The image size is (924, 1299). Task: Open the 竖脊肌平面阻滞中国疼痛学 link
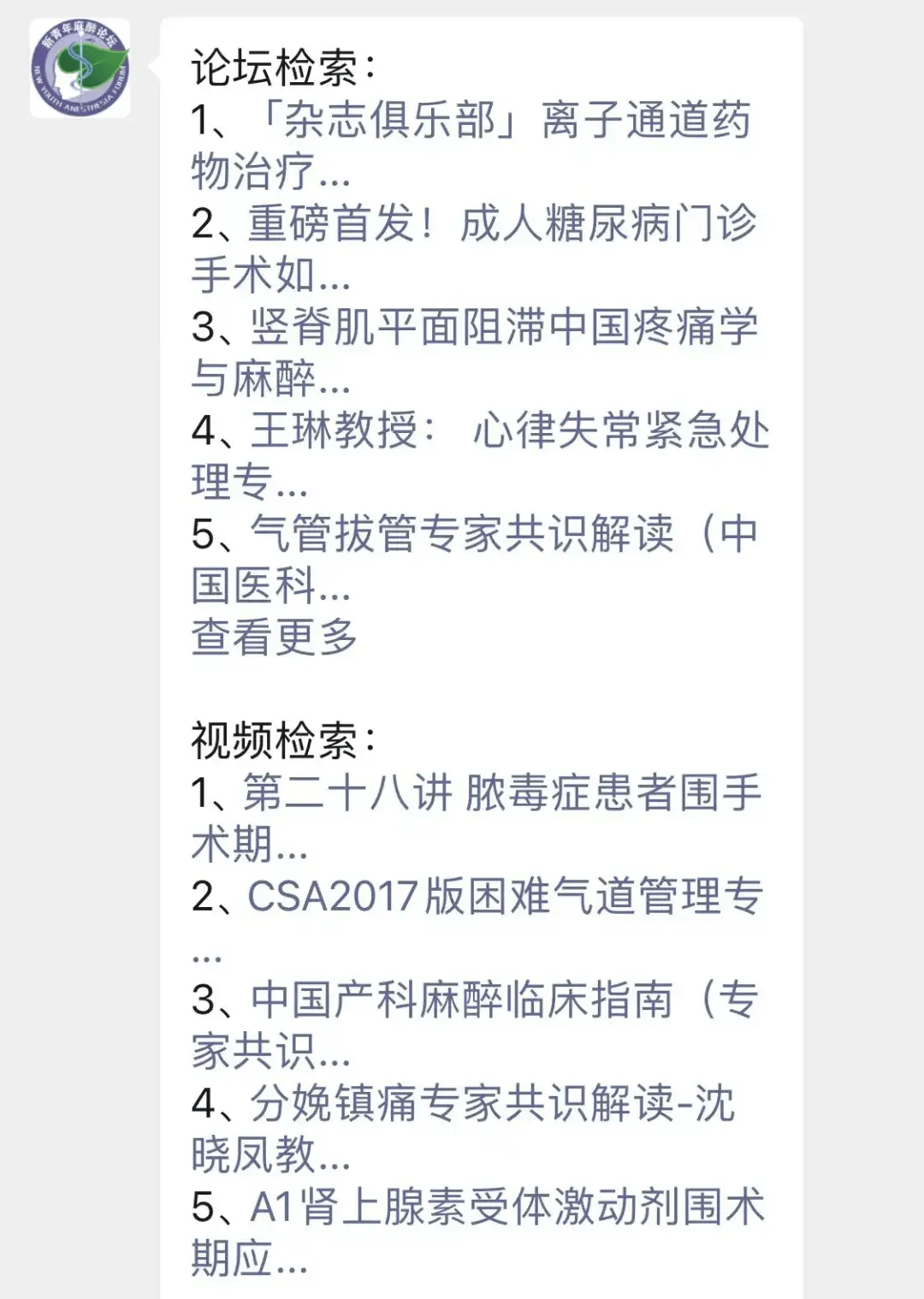click(503, 328)
